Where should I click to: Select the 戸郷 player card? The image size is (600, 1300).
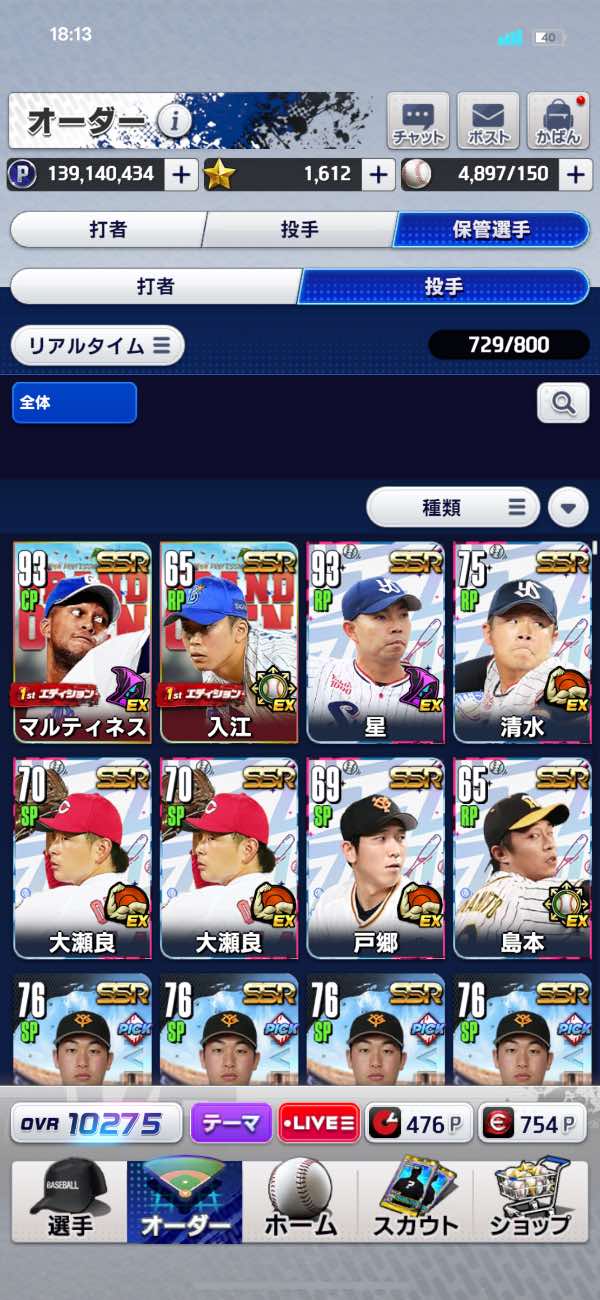tap(375, 858)
